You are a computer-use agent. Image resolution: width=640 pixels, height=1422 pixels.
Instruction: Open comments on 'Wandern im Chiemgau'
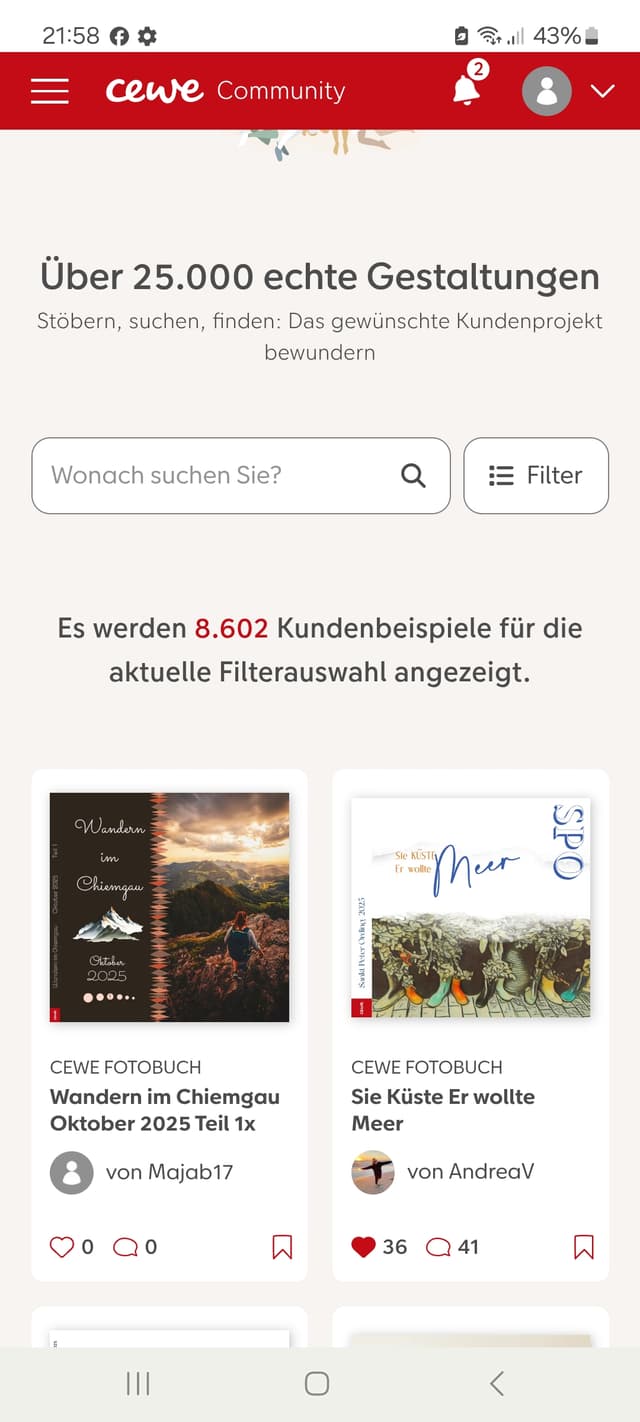point(126,1247)
